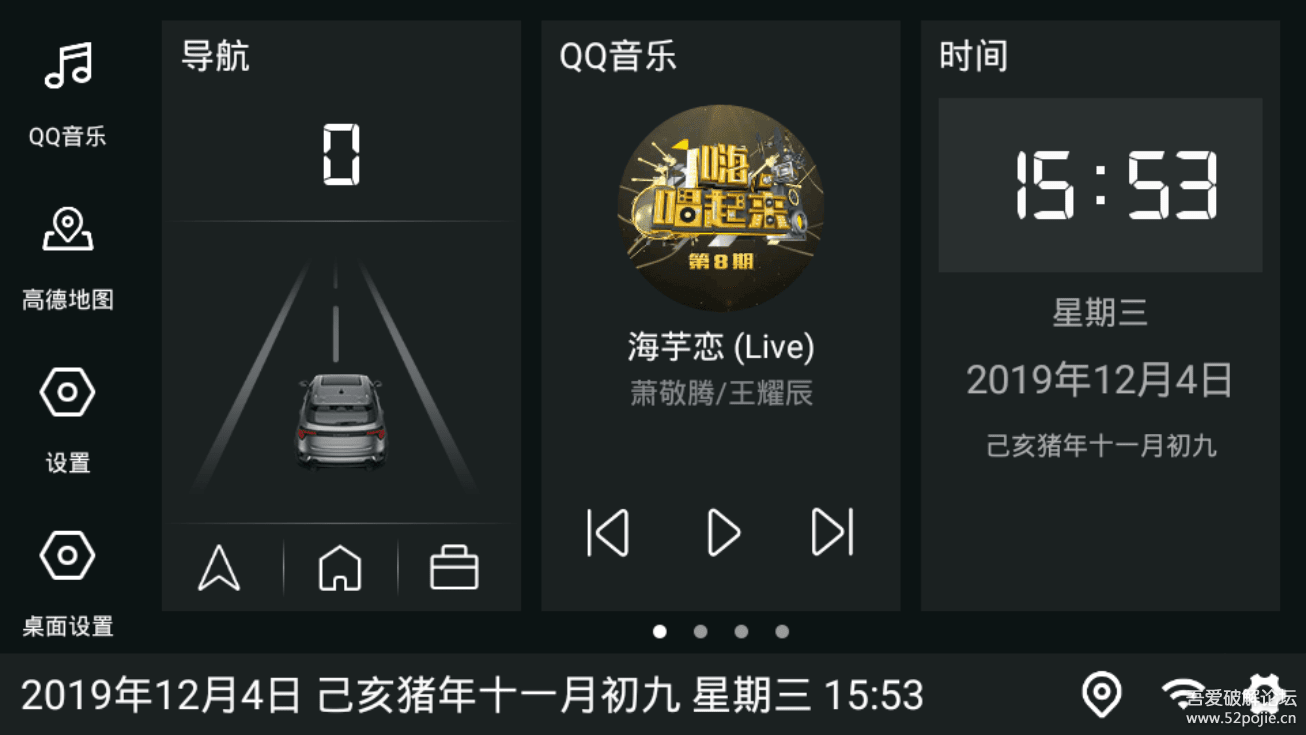1306x735 pixels.
Task: Tap the location pin in bottom bar
Action: click(x=1101, y=694)
